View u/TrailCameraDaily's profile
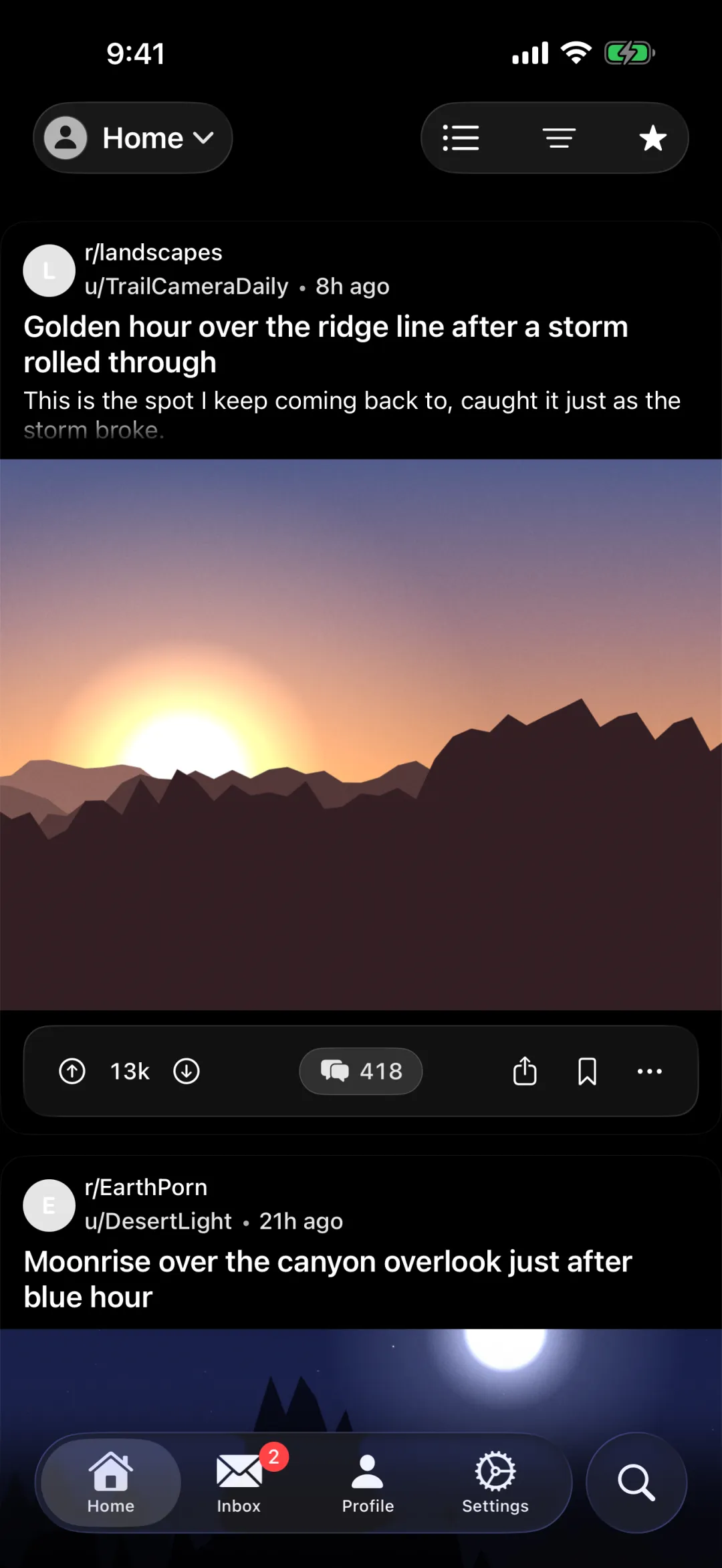 click(187, 286)
